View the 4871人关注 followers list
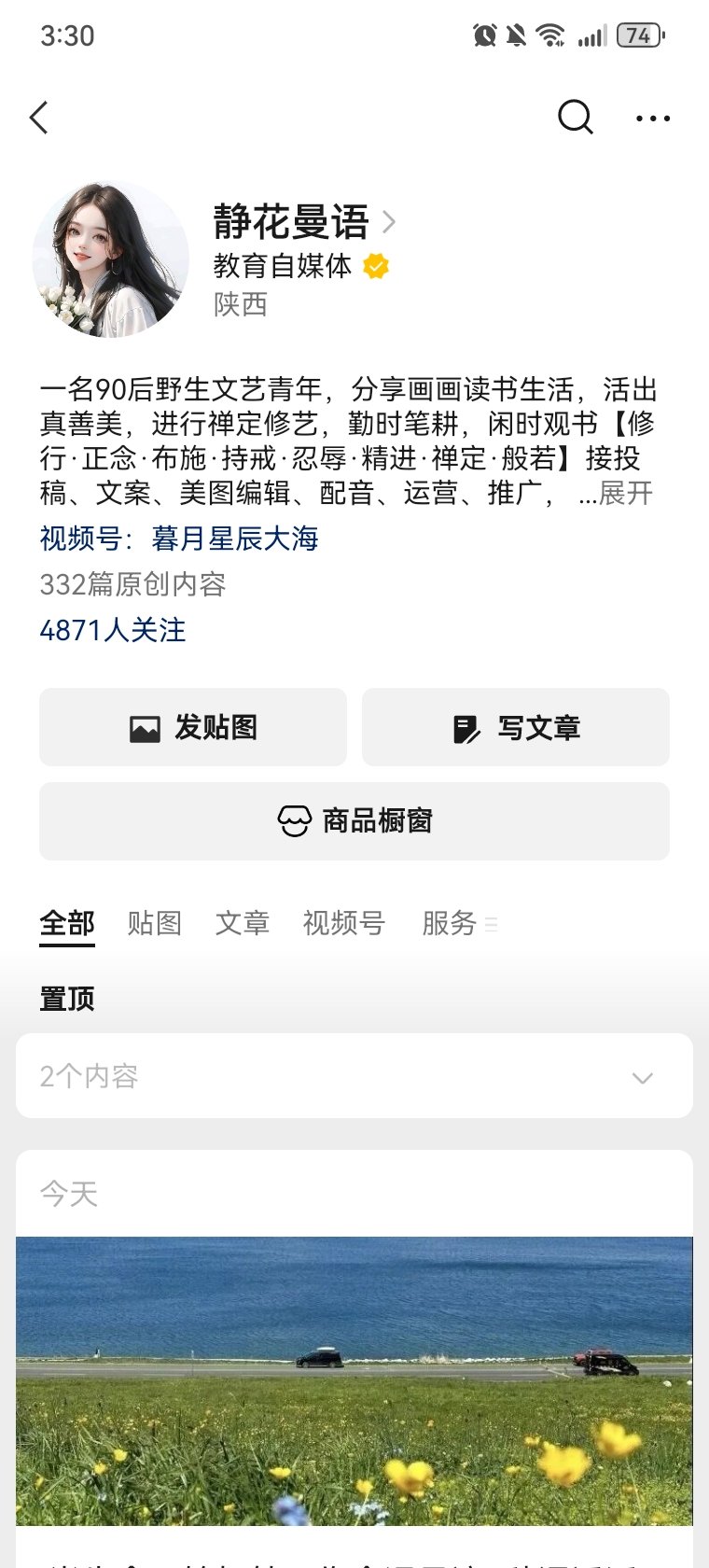The image size is (709, 1568). (x=113, y=630)
